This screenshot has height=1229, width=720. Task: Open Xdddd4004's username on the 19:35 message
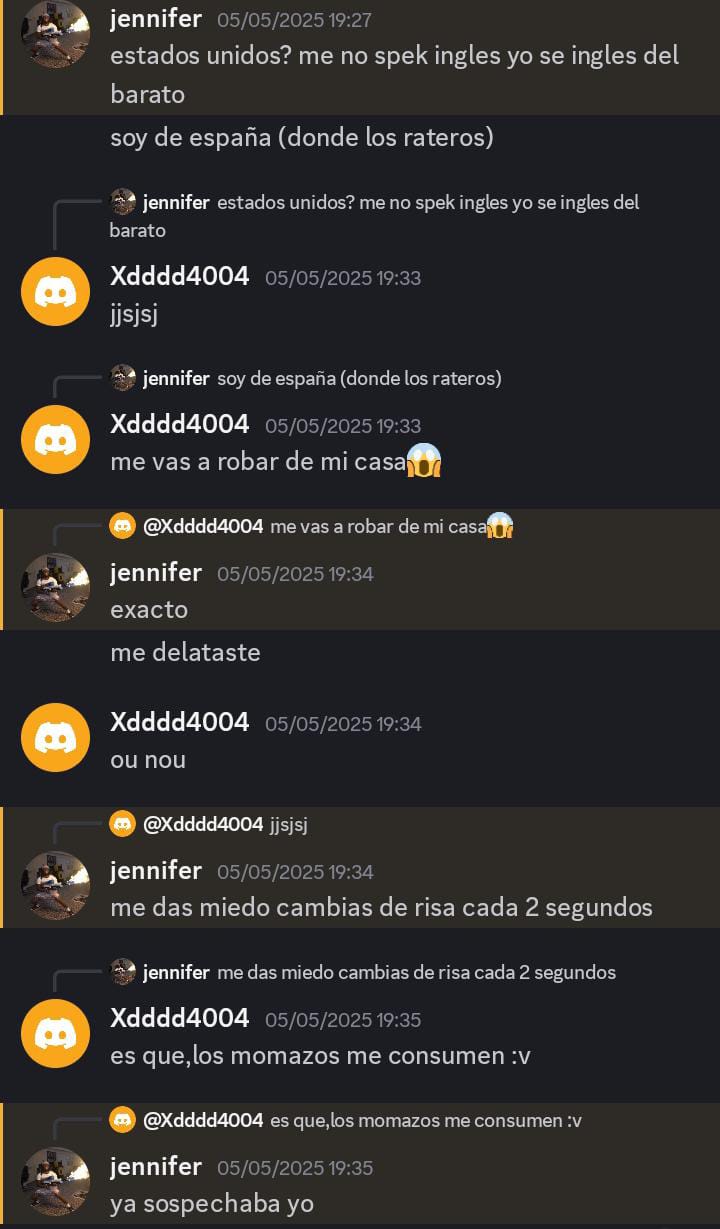pos(179,1019)
